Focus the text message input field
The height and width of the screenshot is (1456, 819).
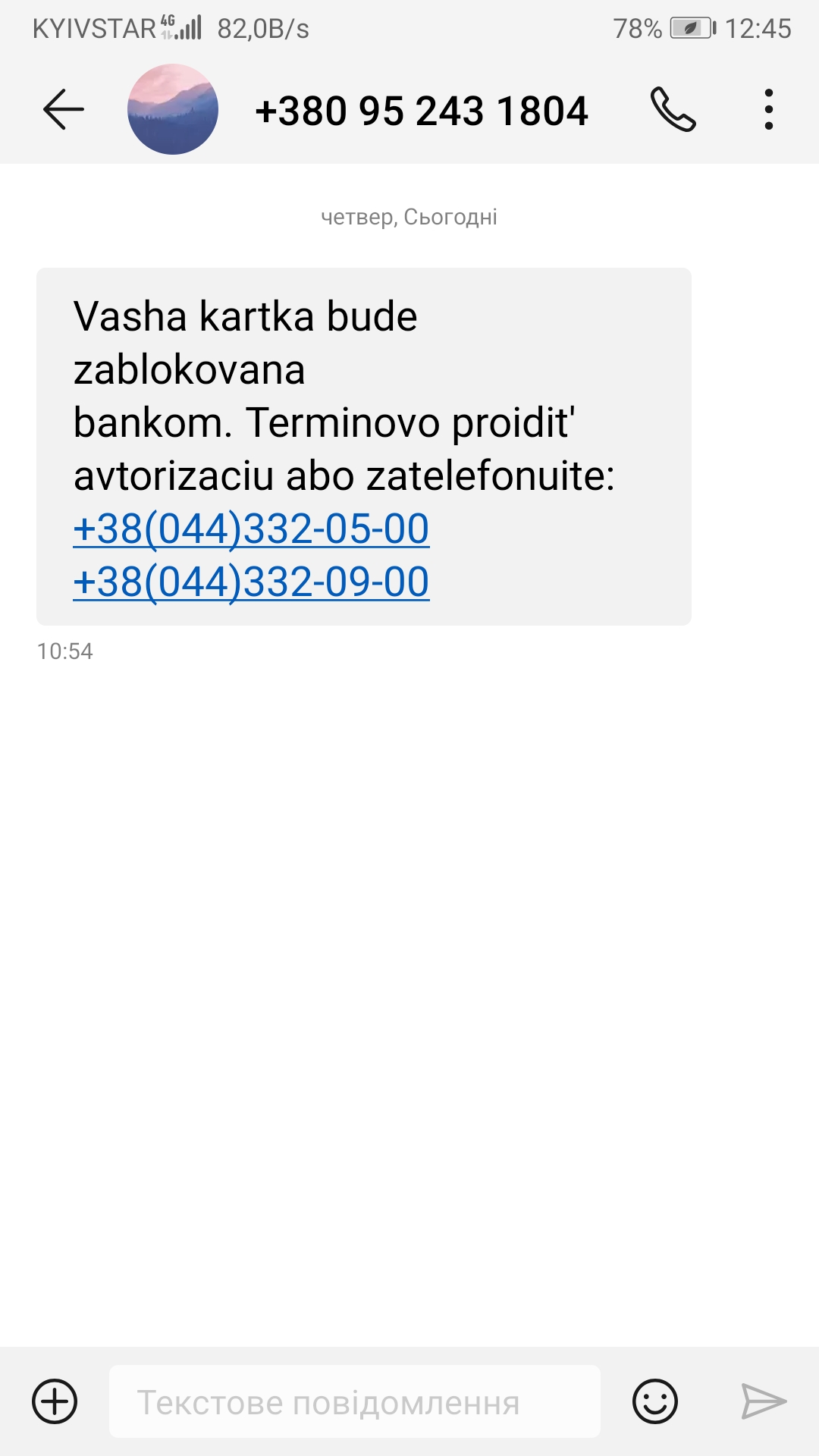354,1401
